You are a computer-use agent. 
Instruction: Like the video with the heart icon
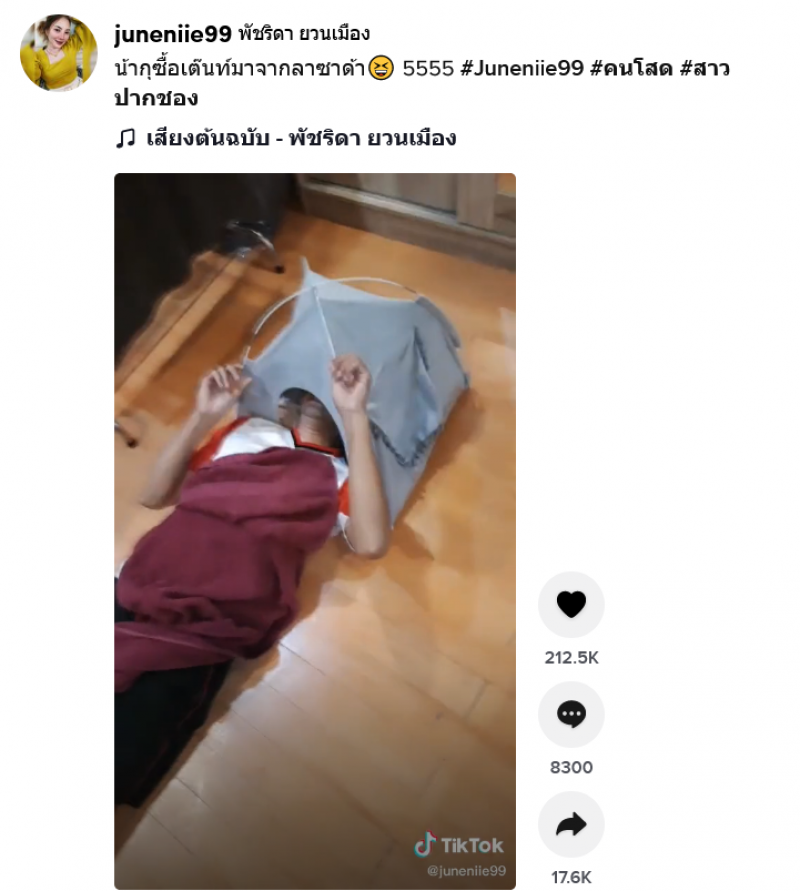tap(571, 605)
